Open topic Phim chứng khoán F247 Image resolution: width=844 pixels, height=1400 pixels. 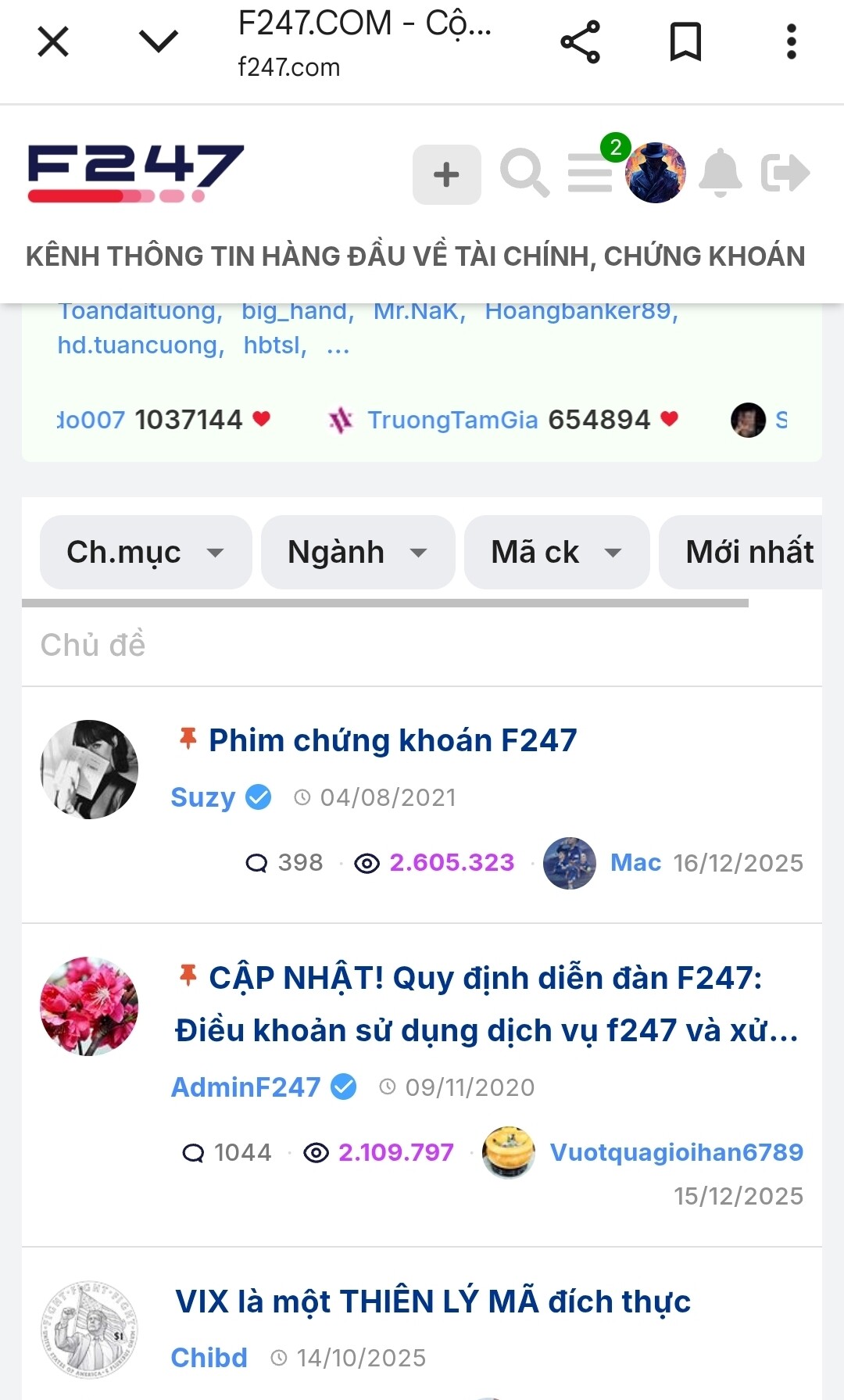pos(392,740)
